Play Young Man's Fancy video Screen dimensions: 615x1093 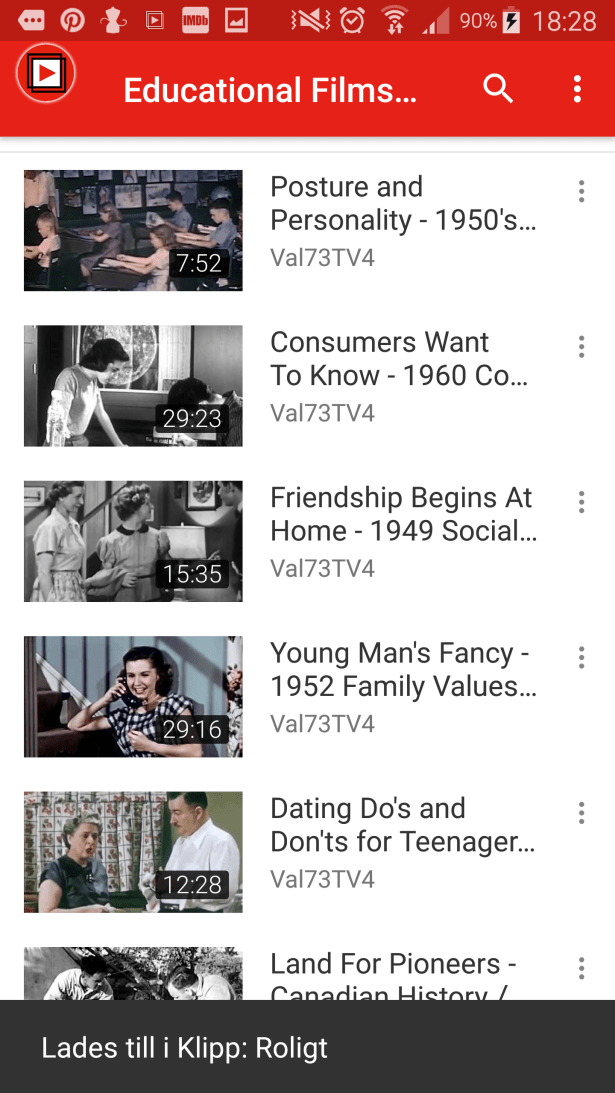tap(133, 696)
